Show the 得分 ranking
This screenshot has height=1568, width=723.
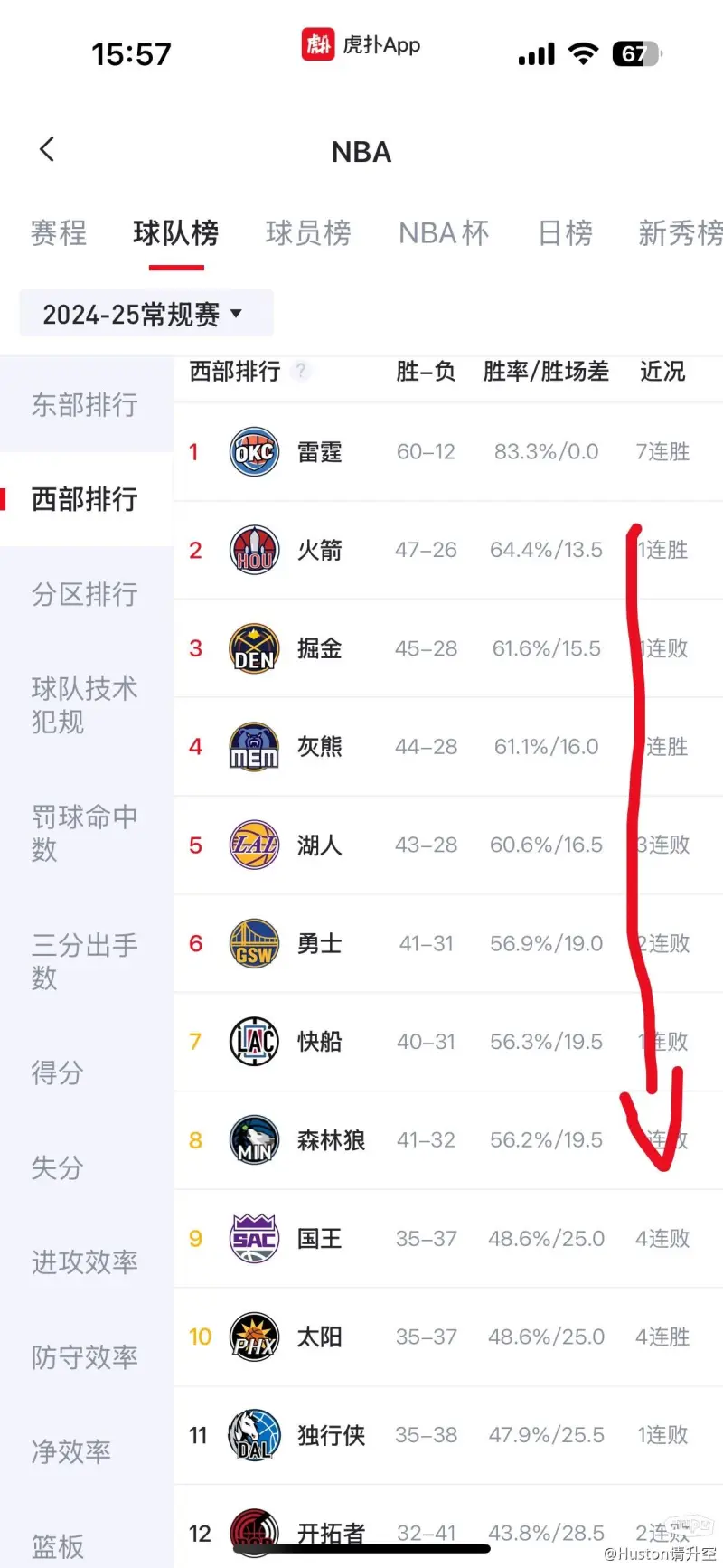click(x=57, y=1072)
